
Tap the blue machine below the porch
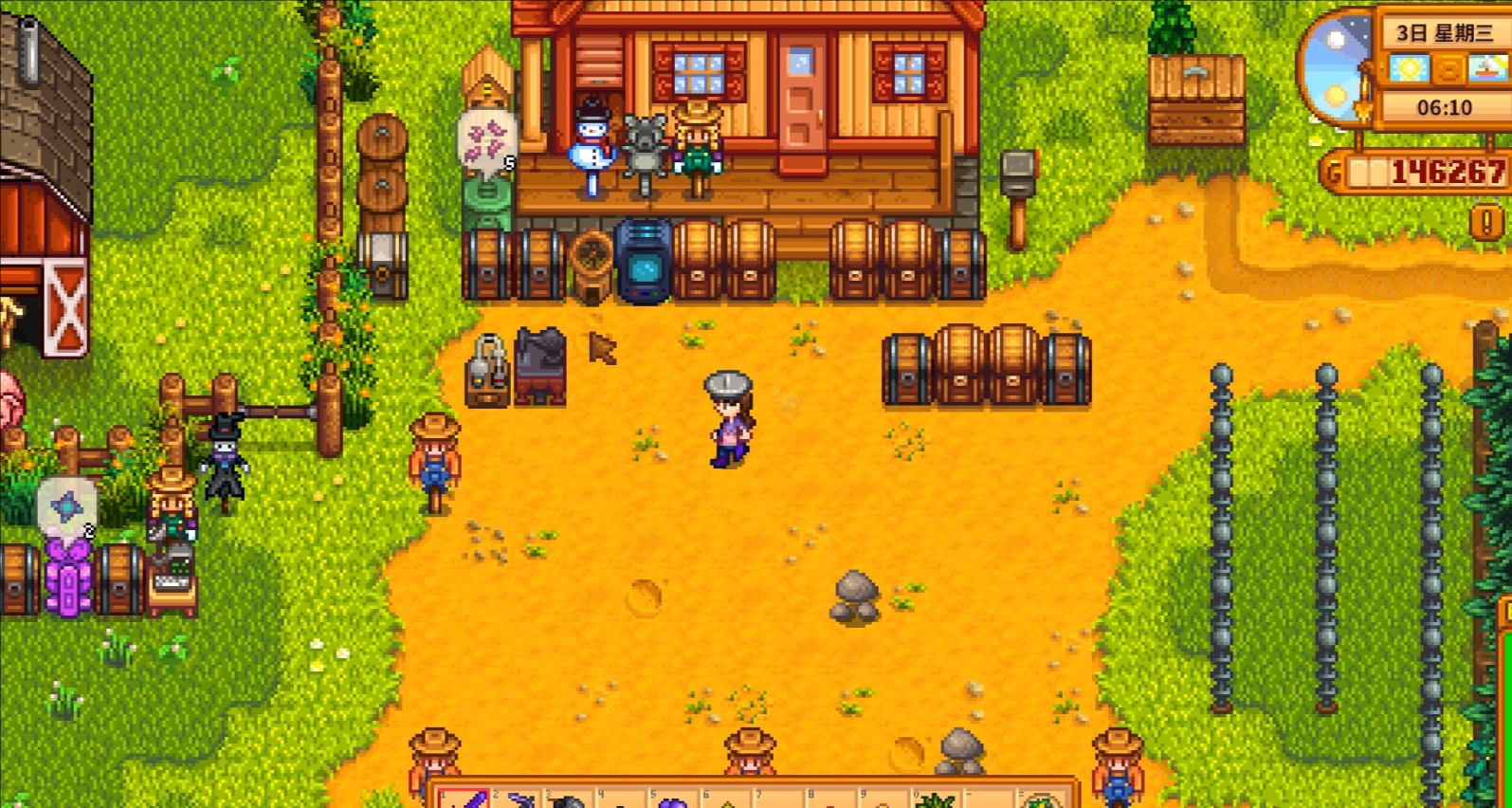point(644,262)
